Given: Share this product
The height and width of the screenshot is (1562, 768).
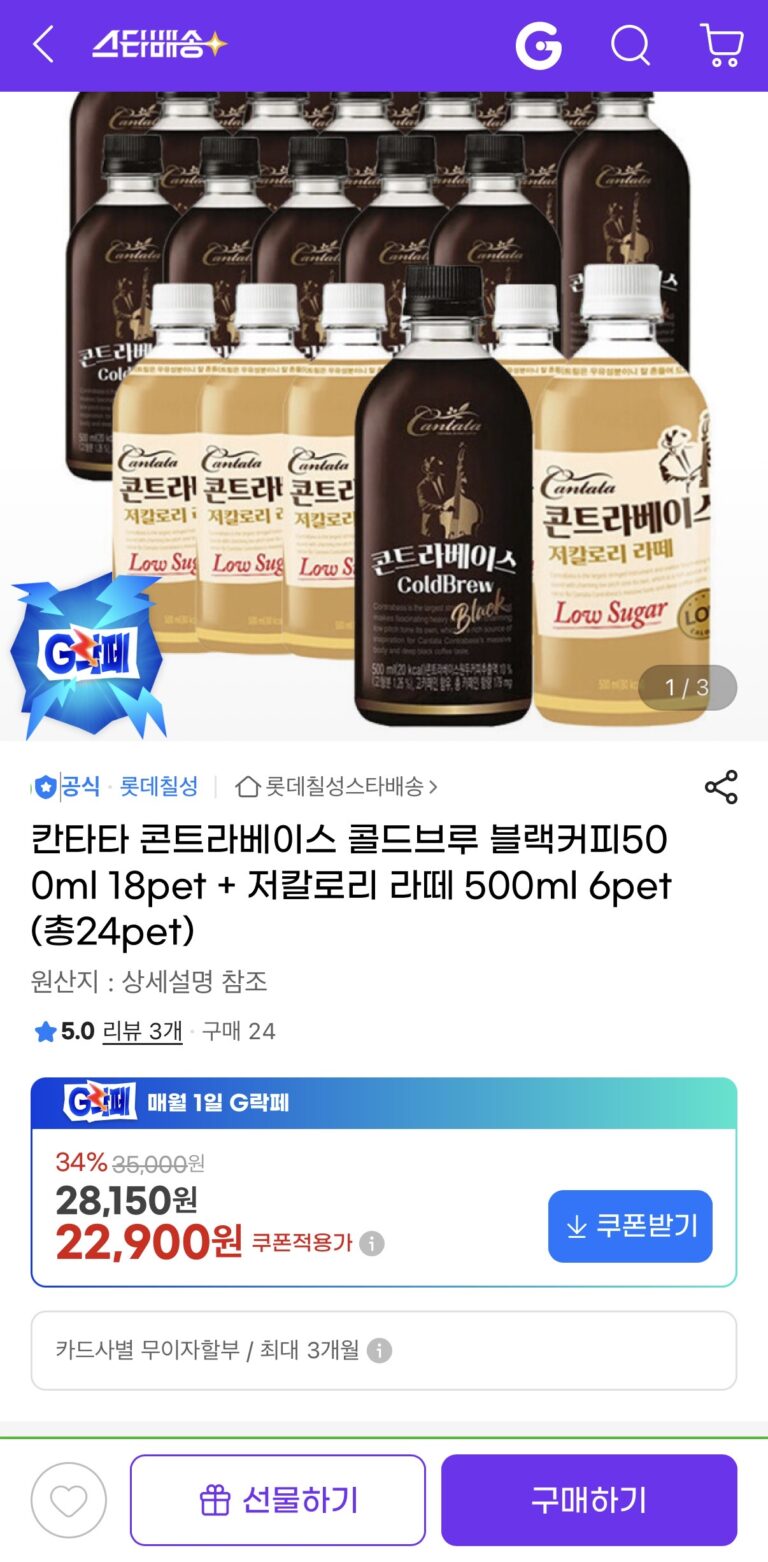Looking at the screenshot, I should (721, 787).
